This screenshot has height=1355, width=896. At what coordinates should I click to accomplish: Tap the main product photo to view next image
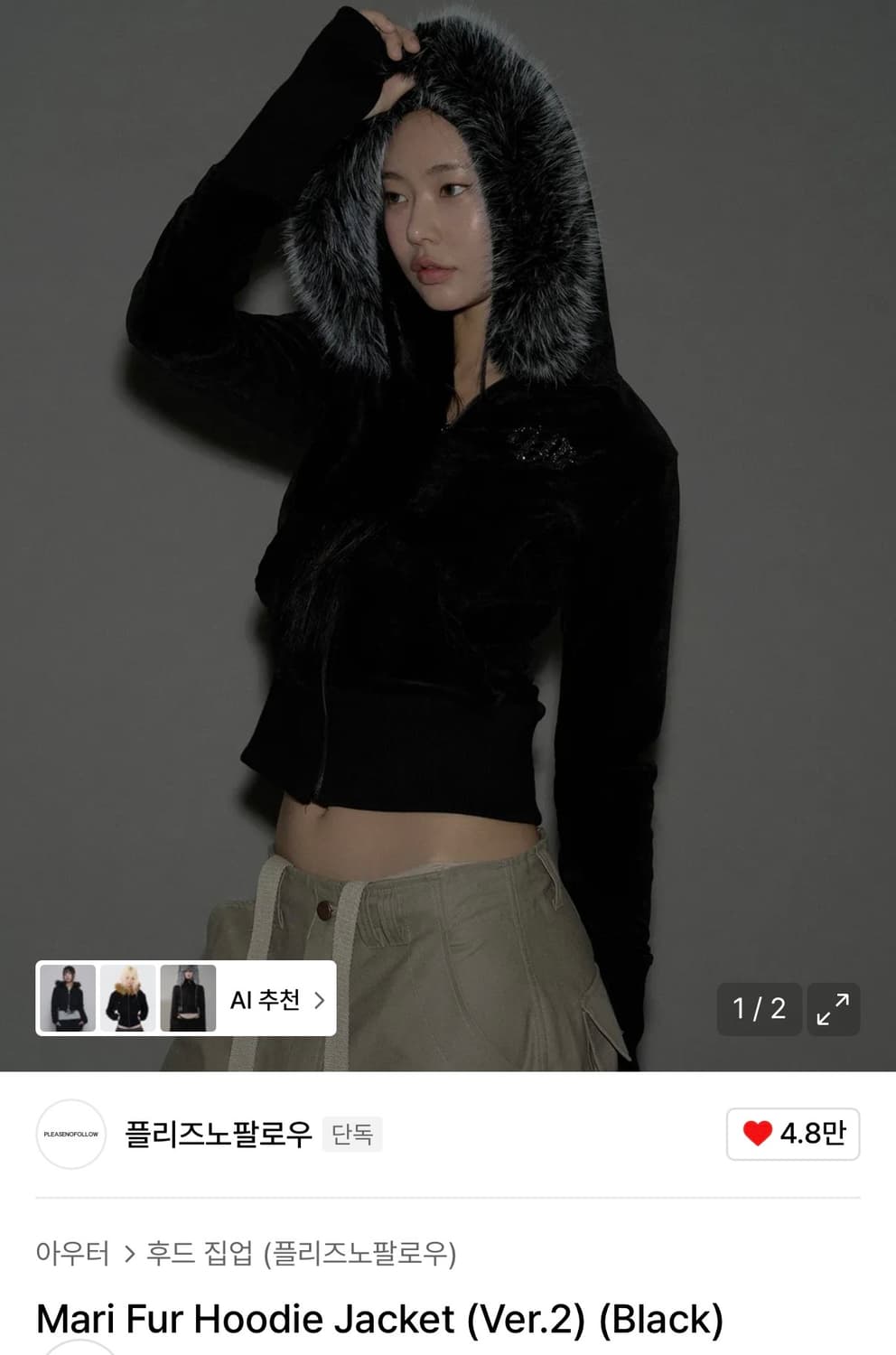pyautogui.click(x=448, y=497)
